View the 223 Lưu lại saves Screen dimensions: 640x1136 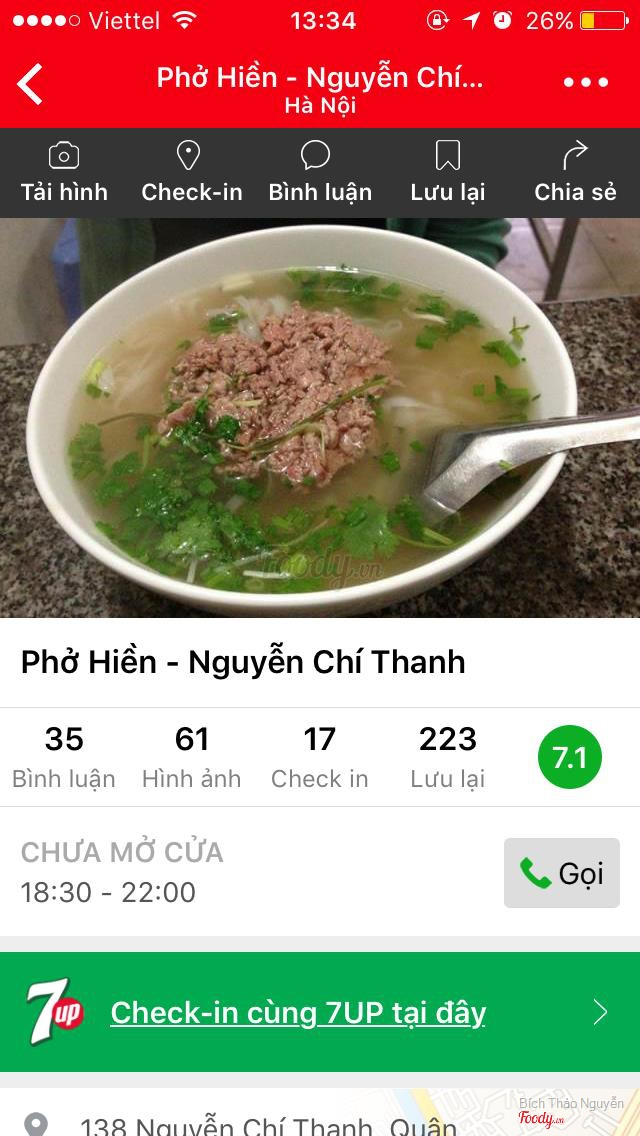[447, 757]
